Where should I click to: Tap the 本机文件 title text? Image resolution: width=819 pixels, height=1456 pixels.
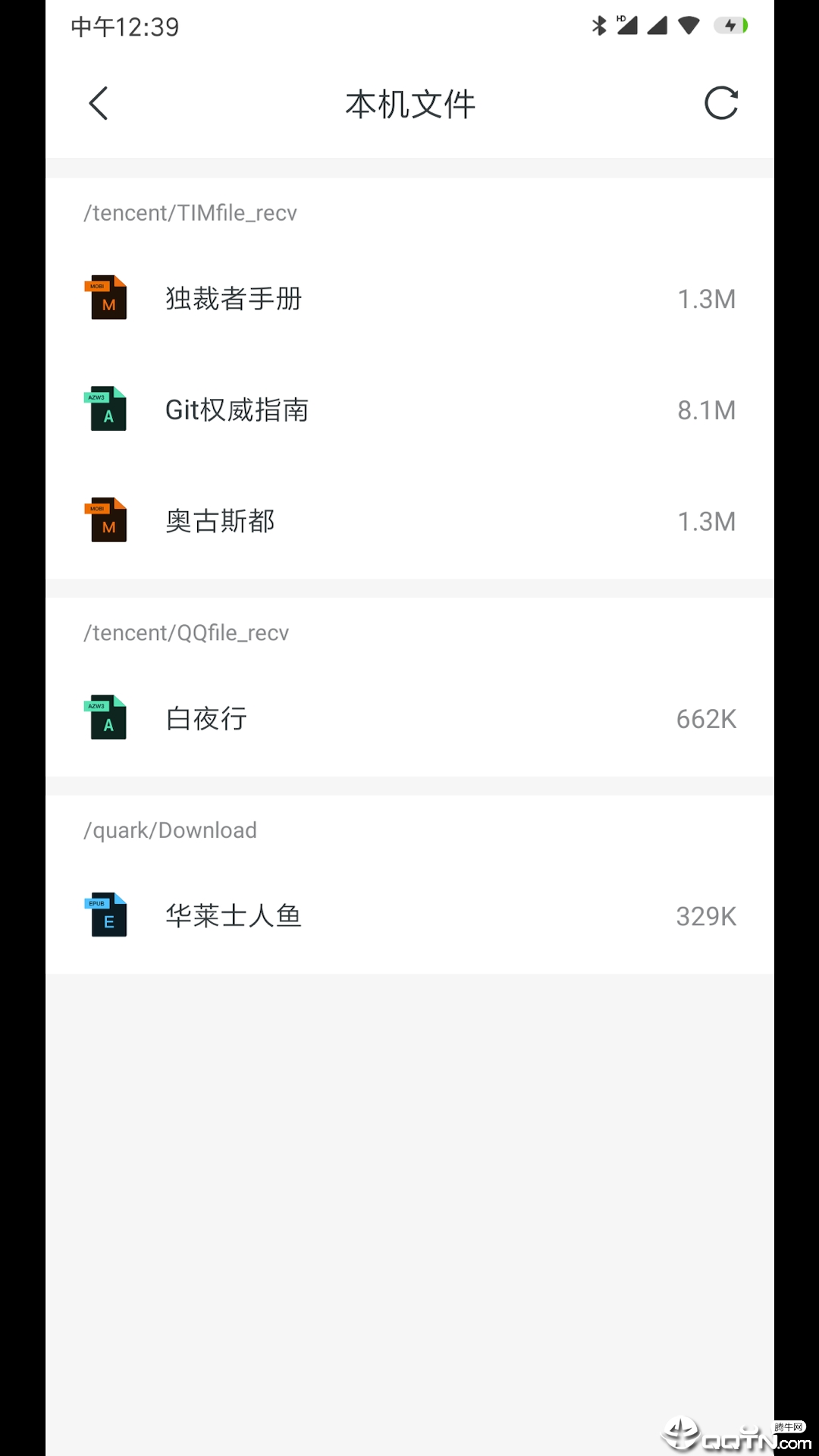click(409, 105)
